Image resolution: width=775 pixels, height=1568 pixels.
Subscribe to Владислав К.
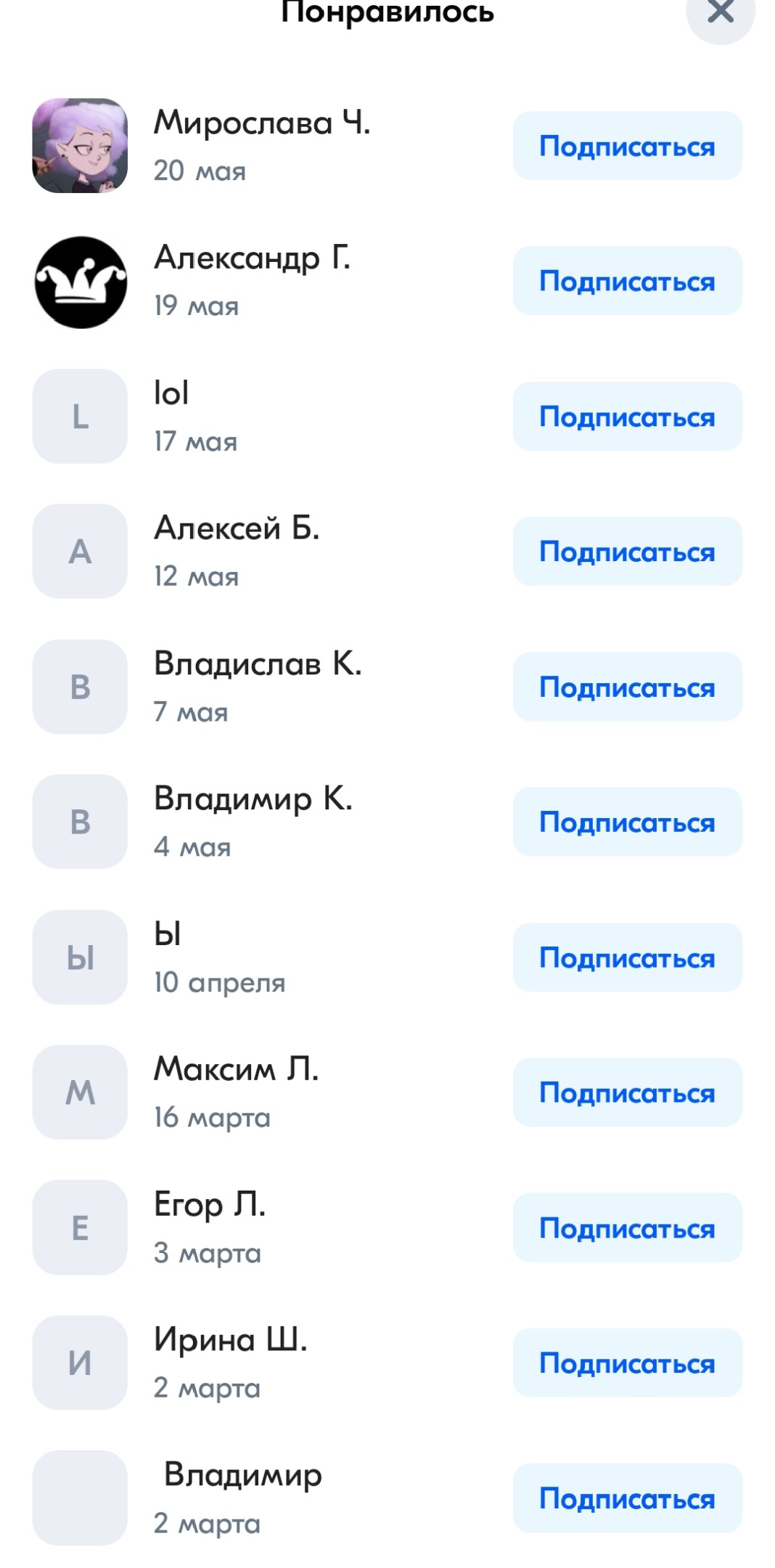pos(628,687)
